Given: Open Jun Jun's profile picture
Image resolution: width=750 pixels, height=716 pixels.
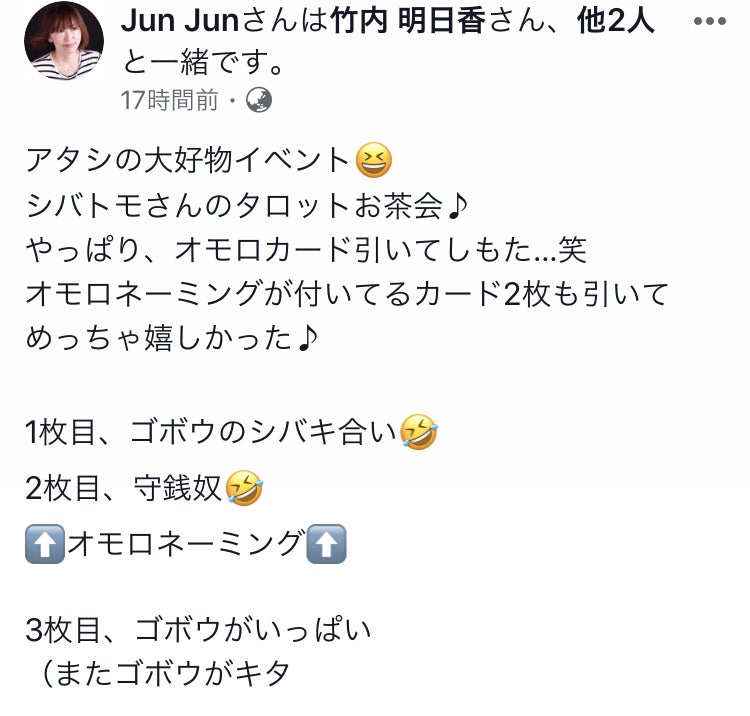Looking at the screenshot, I should click(63, 42).
